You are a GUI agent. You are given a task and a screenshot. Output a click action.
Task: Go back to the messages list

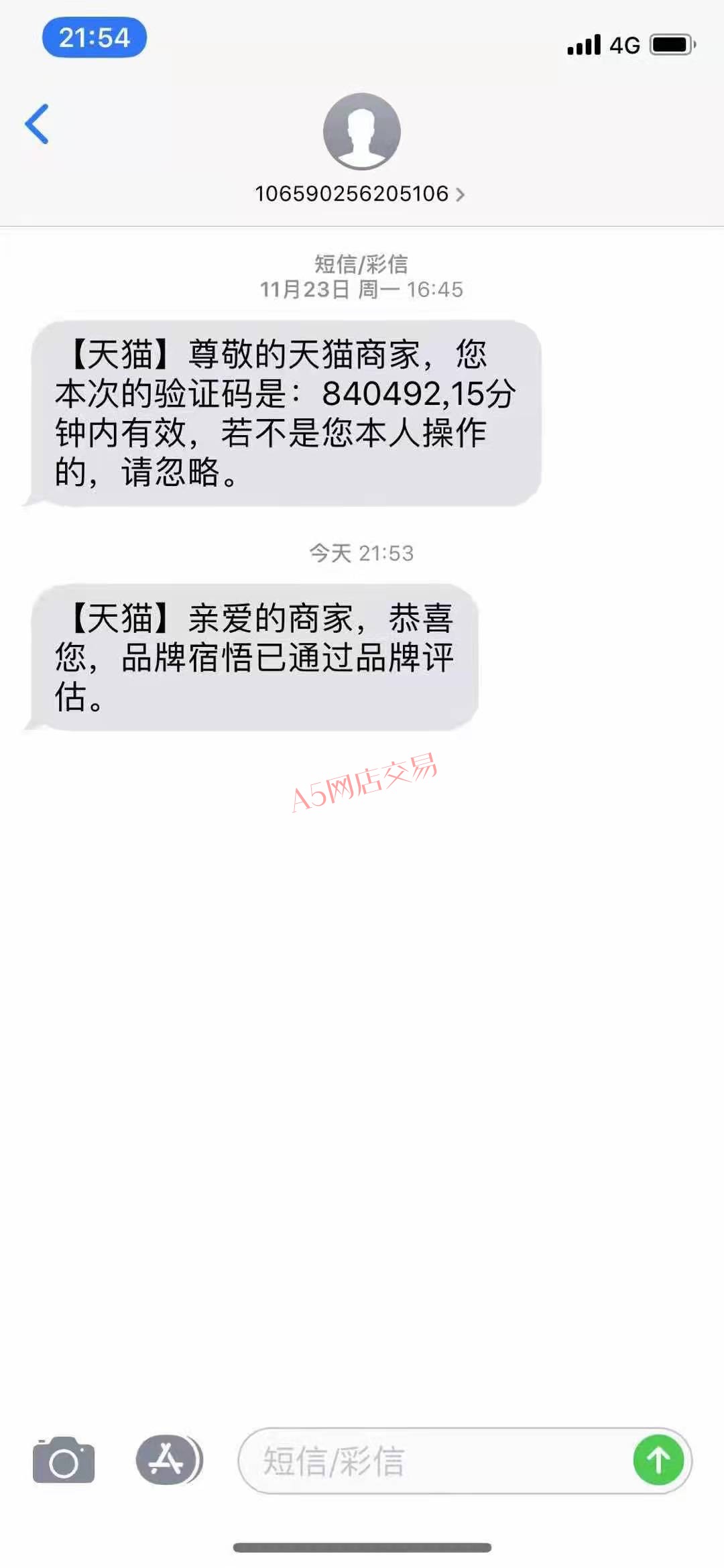pyautogui.click(x=37, y=124)
